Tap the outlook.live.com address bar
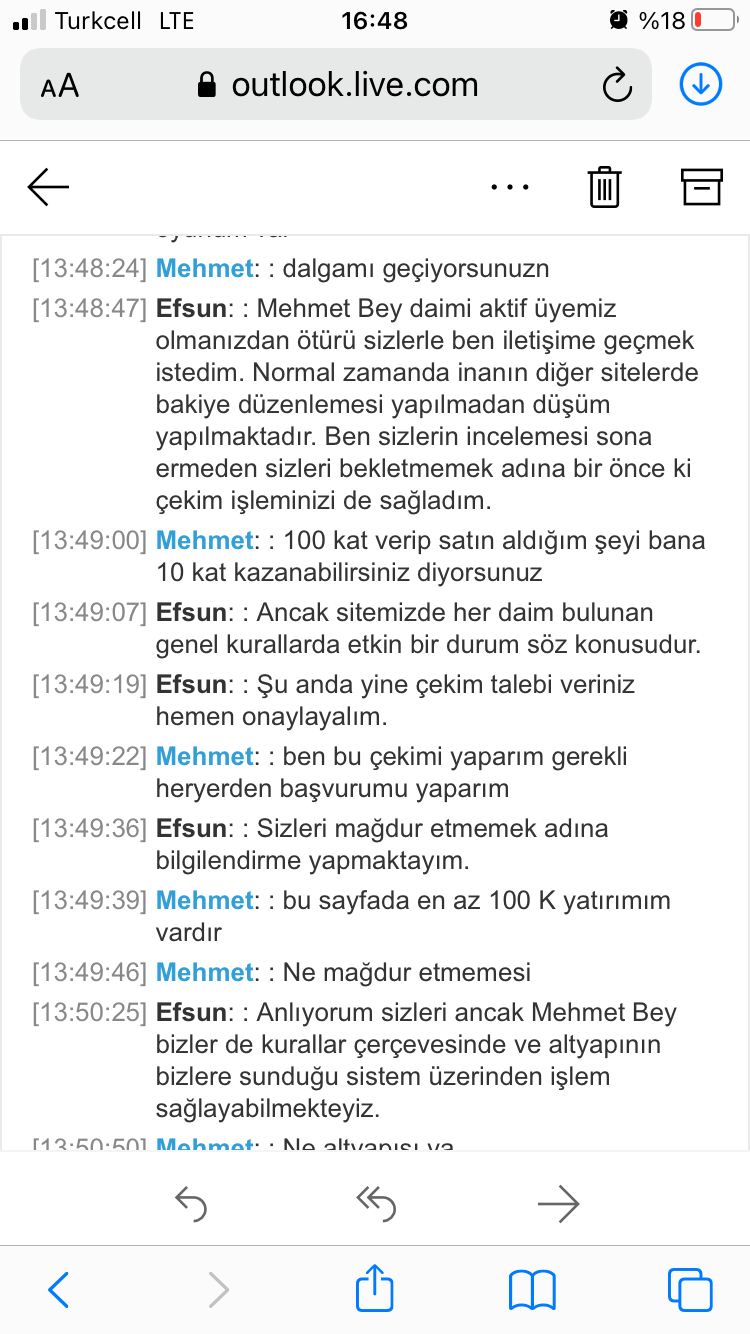 coord(337,85)
